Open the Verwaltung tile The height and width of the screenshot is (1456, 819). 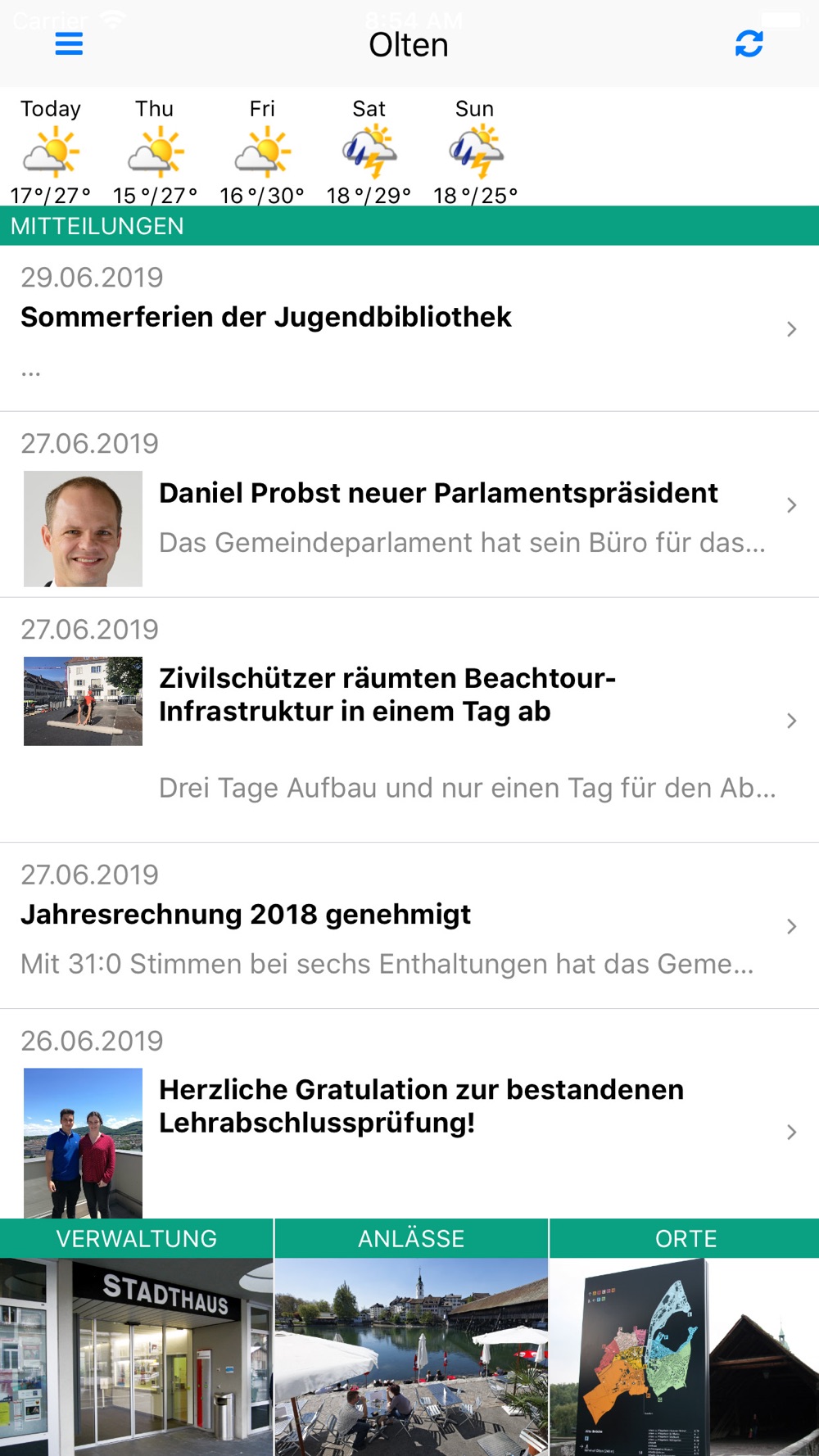click(x=136, y=1337)
